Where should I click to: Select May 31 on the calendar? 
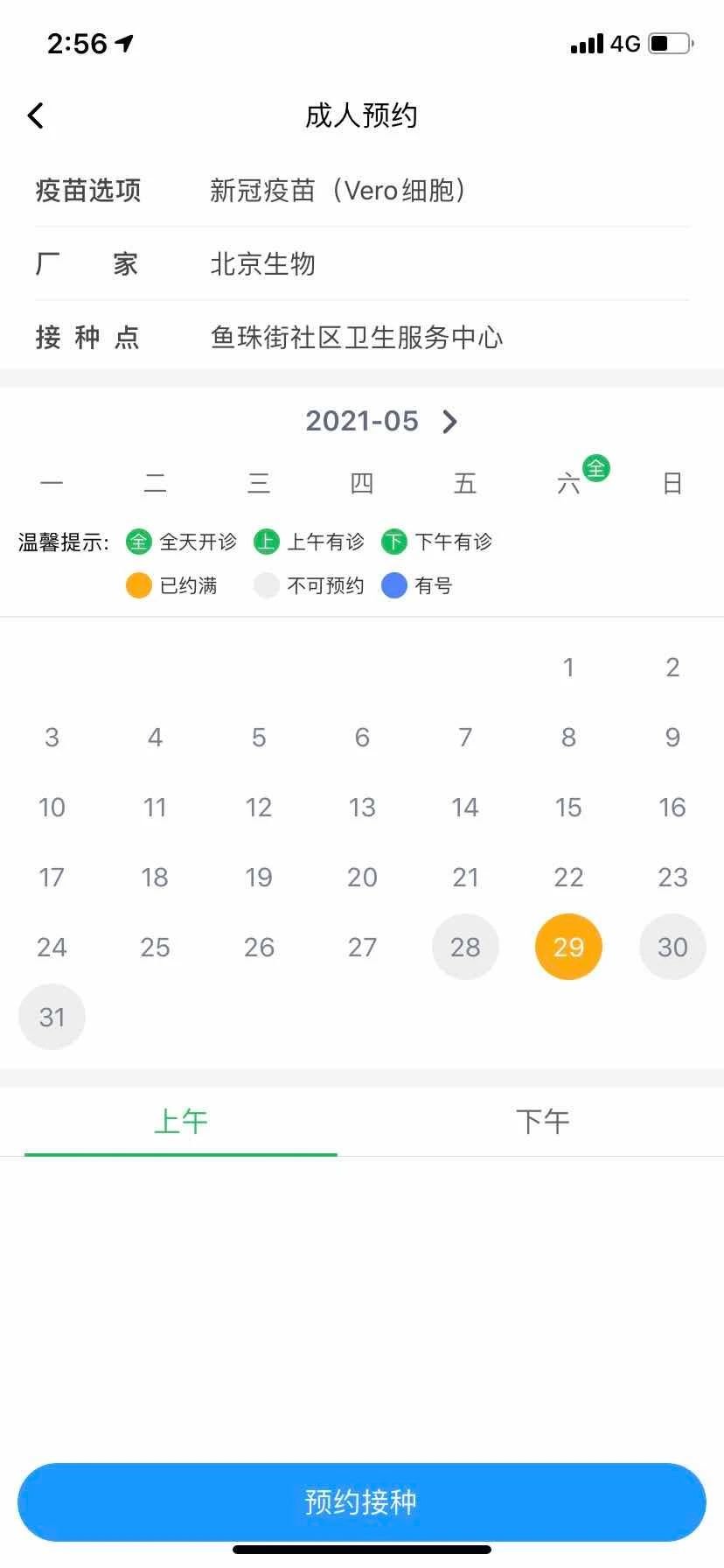pos(52,1017)
